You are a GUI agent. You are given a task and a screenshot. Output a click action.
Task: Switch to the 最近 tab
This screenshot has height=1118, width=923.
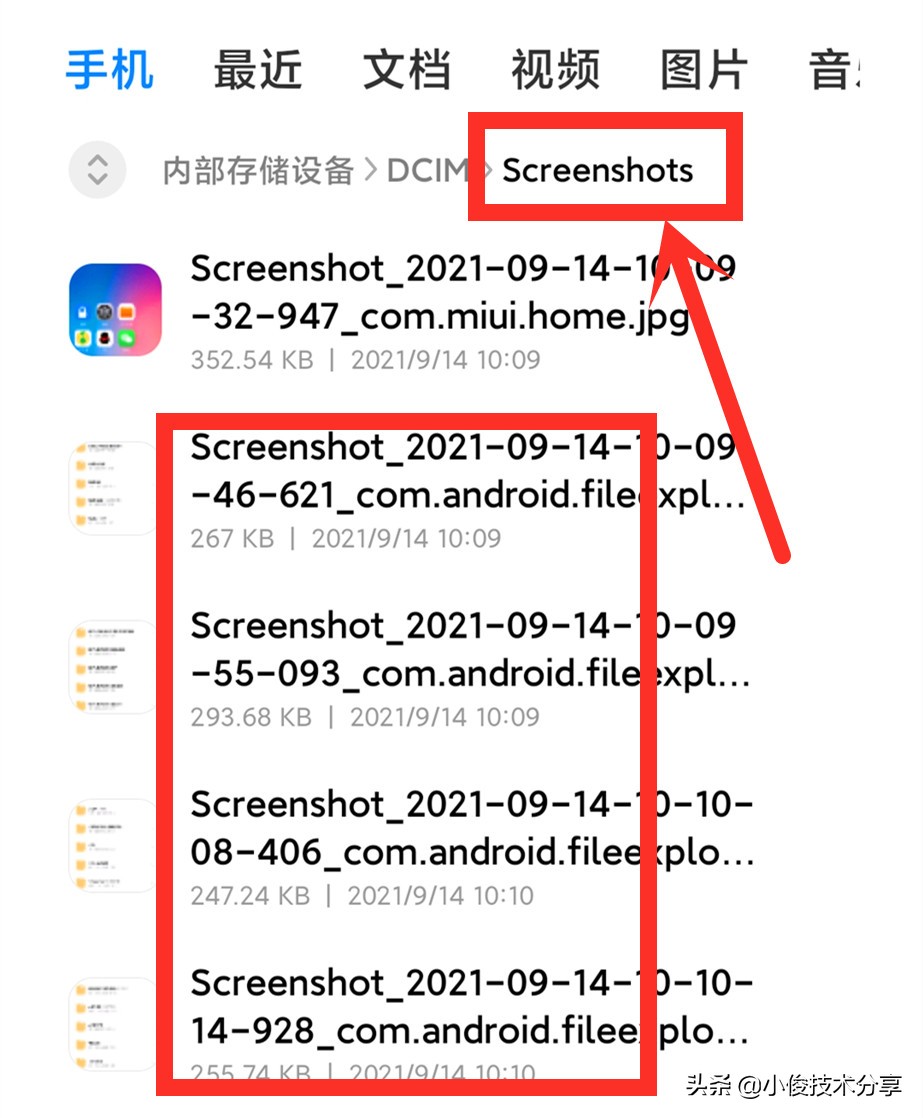tap(257, 71)
